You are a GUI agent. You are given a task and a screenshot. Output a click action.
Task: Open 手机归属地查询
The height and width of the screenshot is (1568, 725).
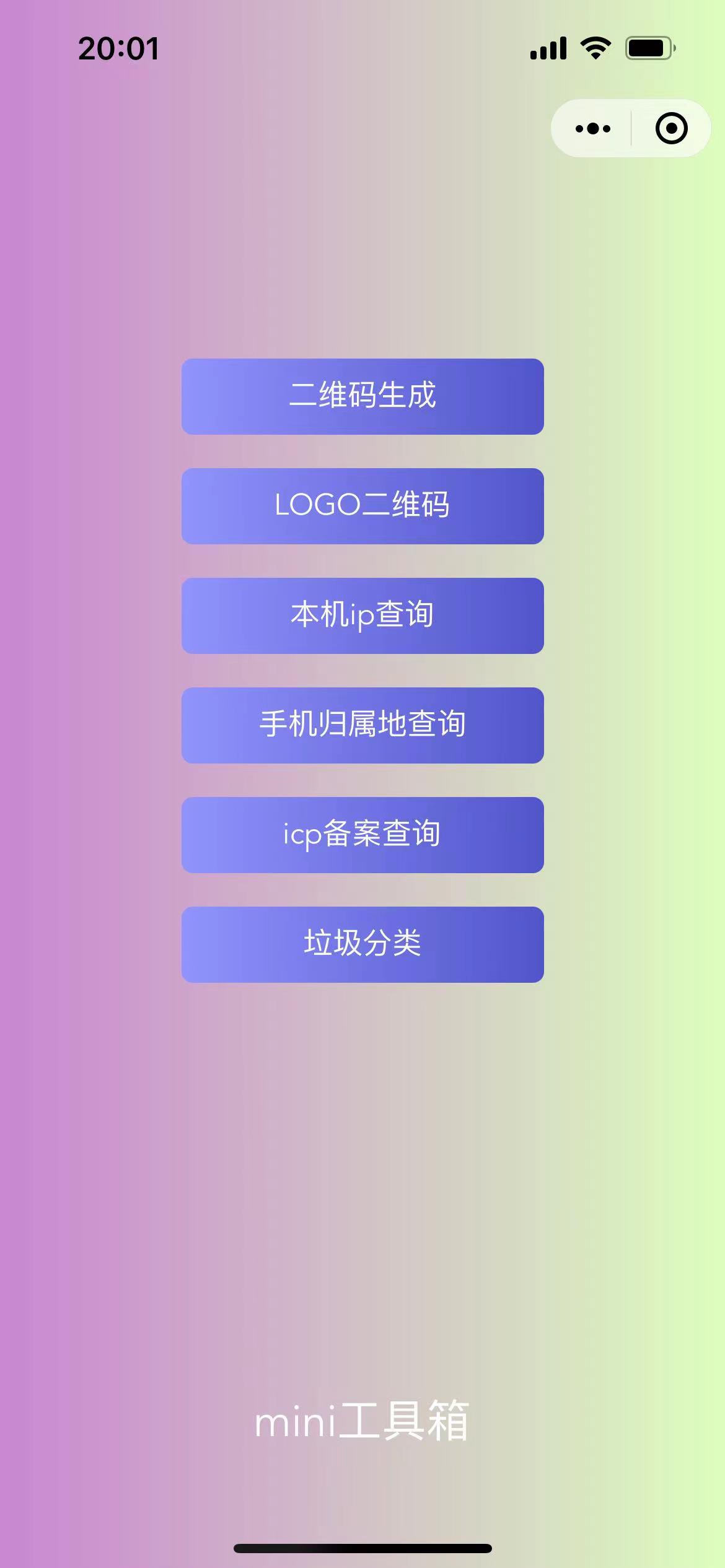[362, 725]
